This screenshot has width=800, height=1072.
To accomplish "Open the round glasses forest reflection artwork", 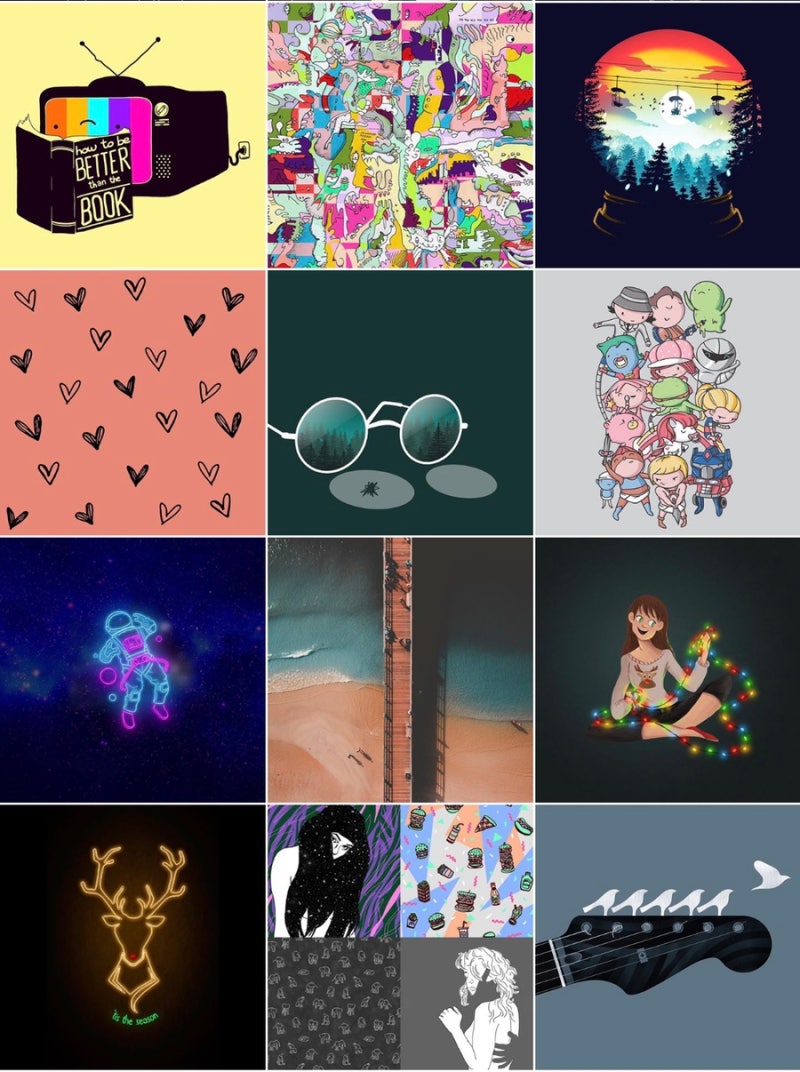I will [x=400, y=402].
